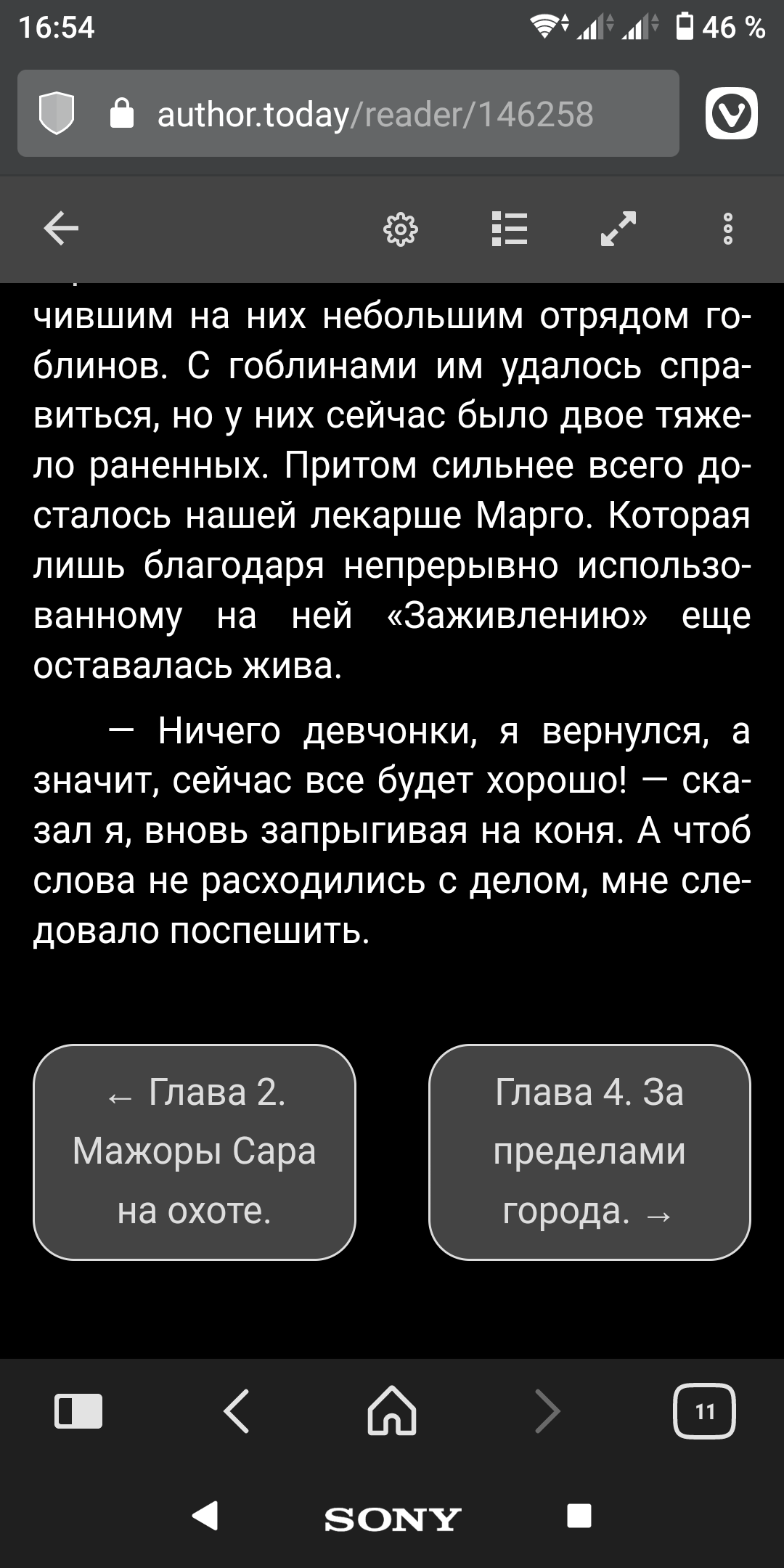Open the reader overflow menu
784x1568 pixels.
(728, 229)
